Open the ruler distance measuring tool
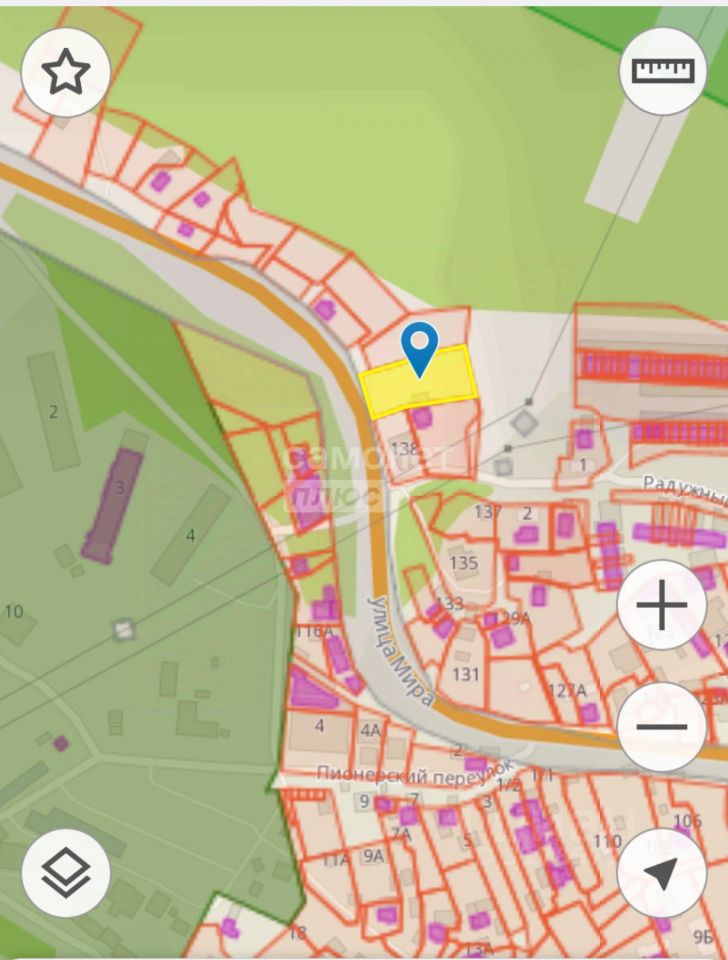This screenshot has height=960, width=728. pyautogui.click(x=663, y=70)
